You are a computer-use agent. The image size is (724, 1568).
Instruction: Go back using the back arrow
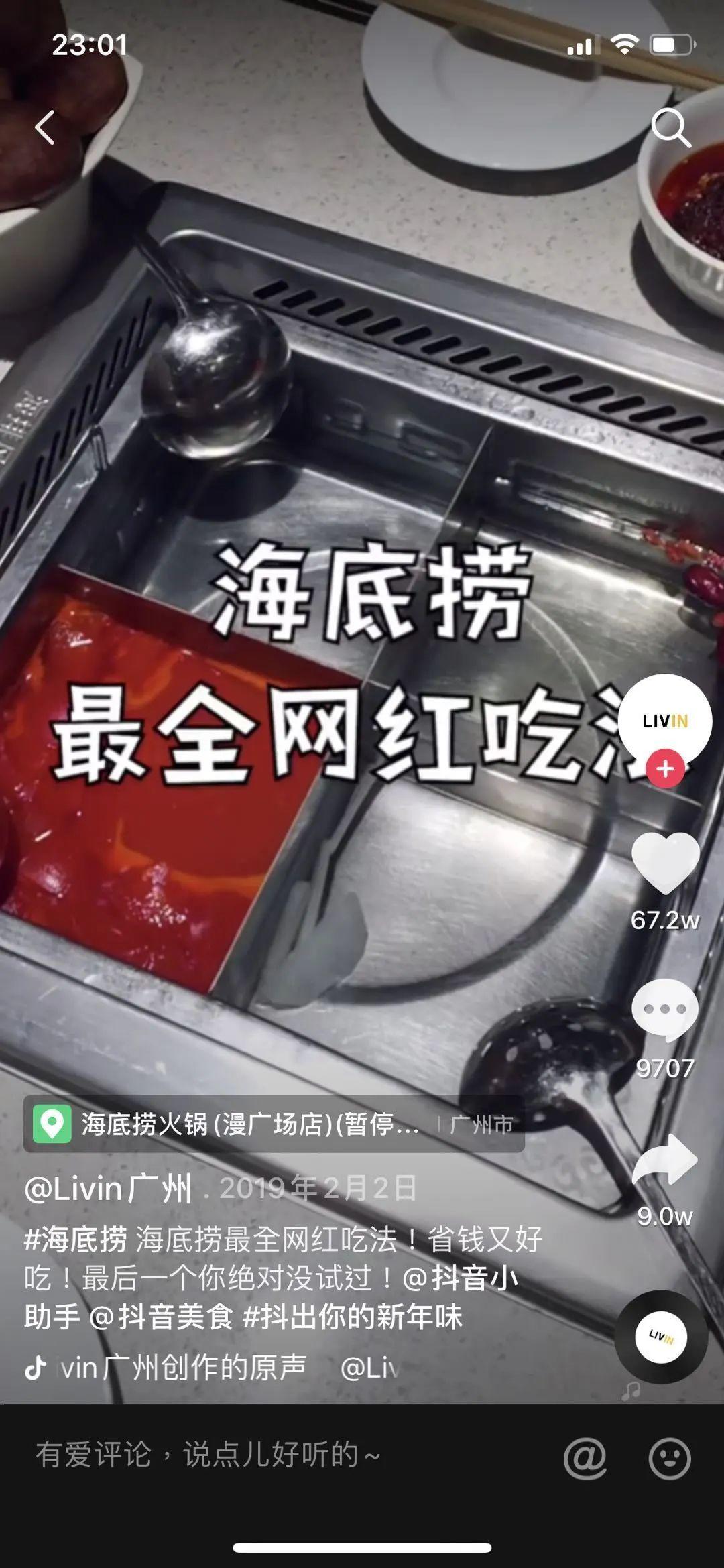[x=45, y=127]
